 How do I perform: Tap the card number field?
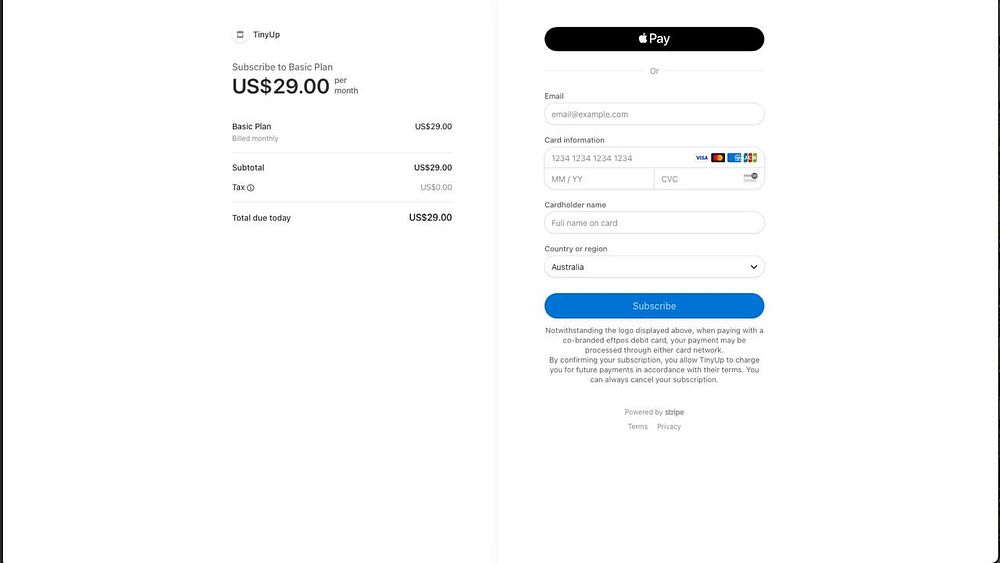(615, 158)
